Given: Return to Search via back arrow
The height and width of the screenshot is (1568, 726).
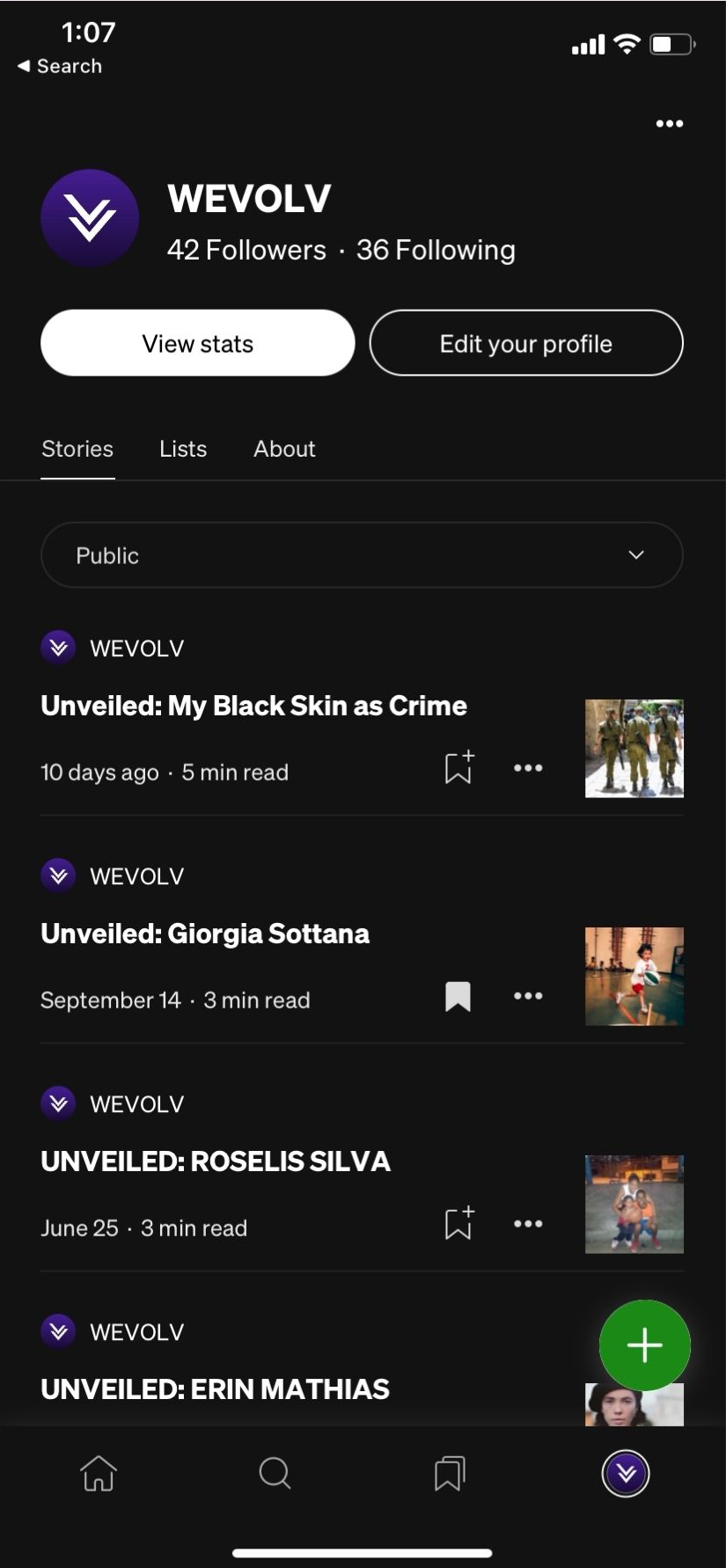Looking at the screenshot, I should pyautogui.click(x=59, y=66).
